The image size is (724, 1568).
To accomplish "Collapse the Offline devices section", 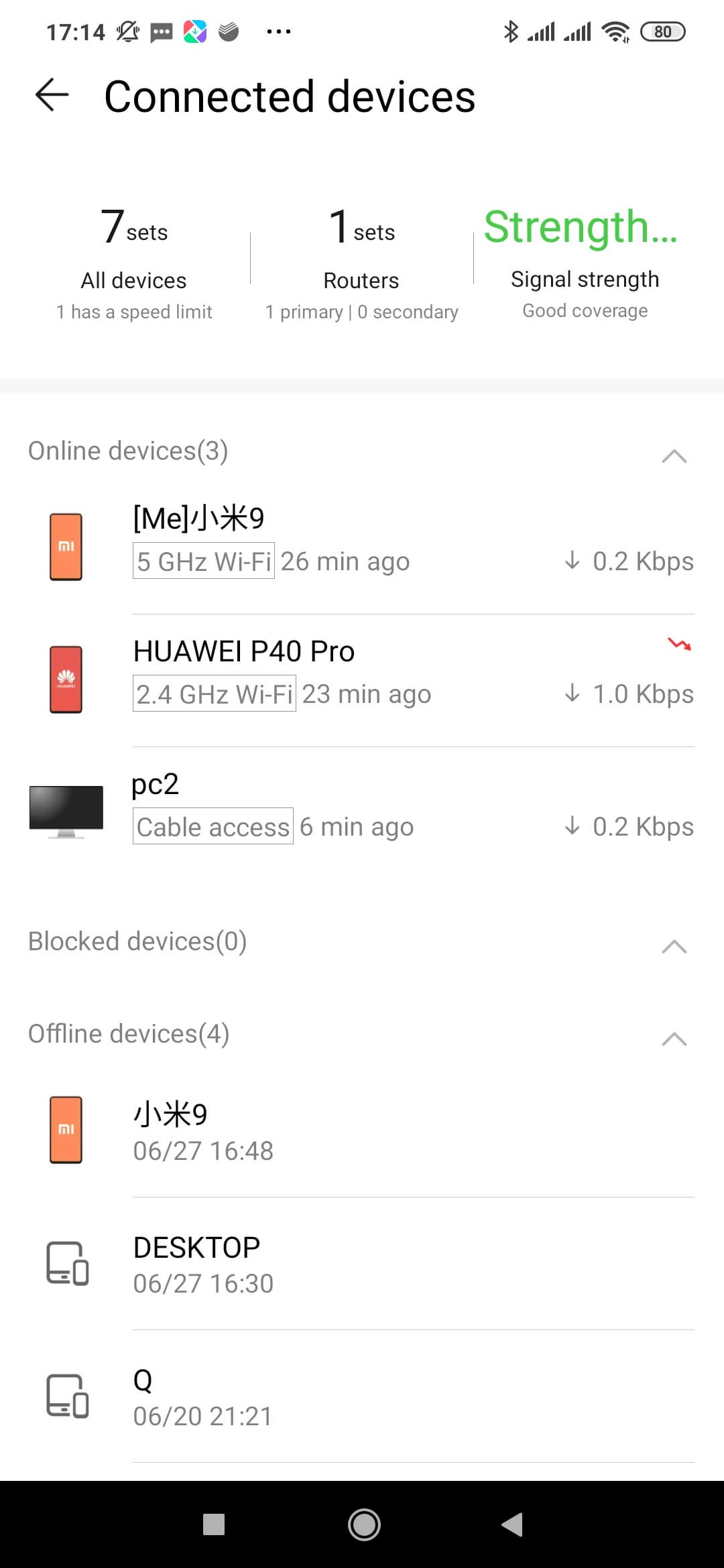I will tap(674, 1039).
